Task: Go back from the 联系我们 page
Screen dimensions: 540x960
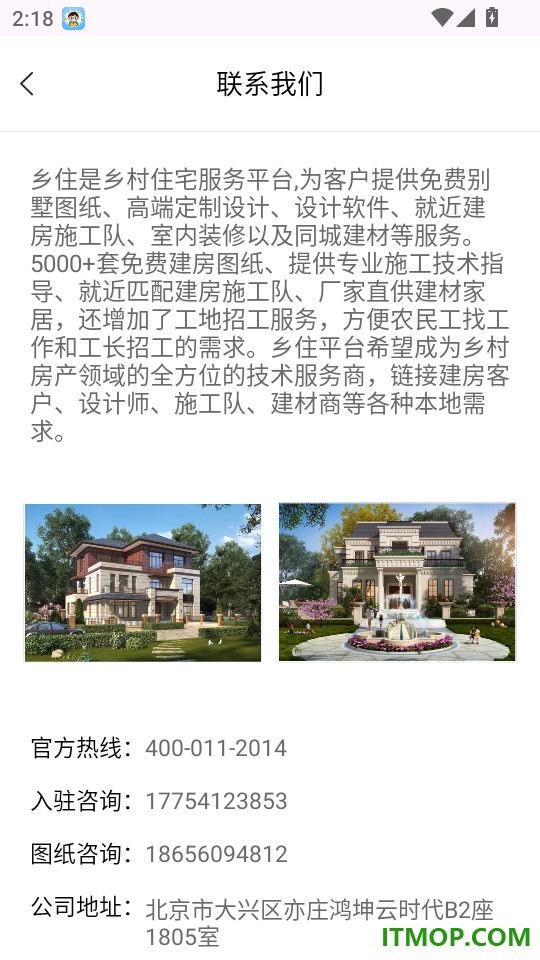Action: tap(27, 84)
